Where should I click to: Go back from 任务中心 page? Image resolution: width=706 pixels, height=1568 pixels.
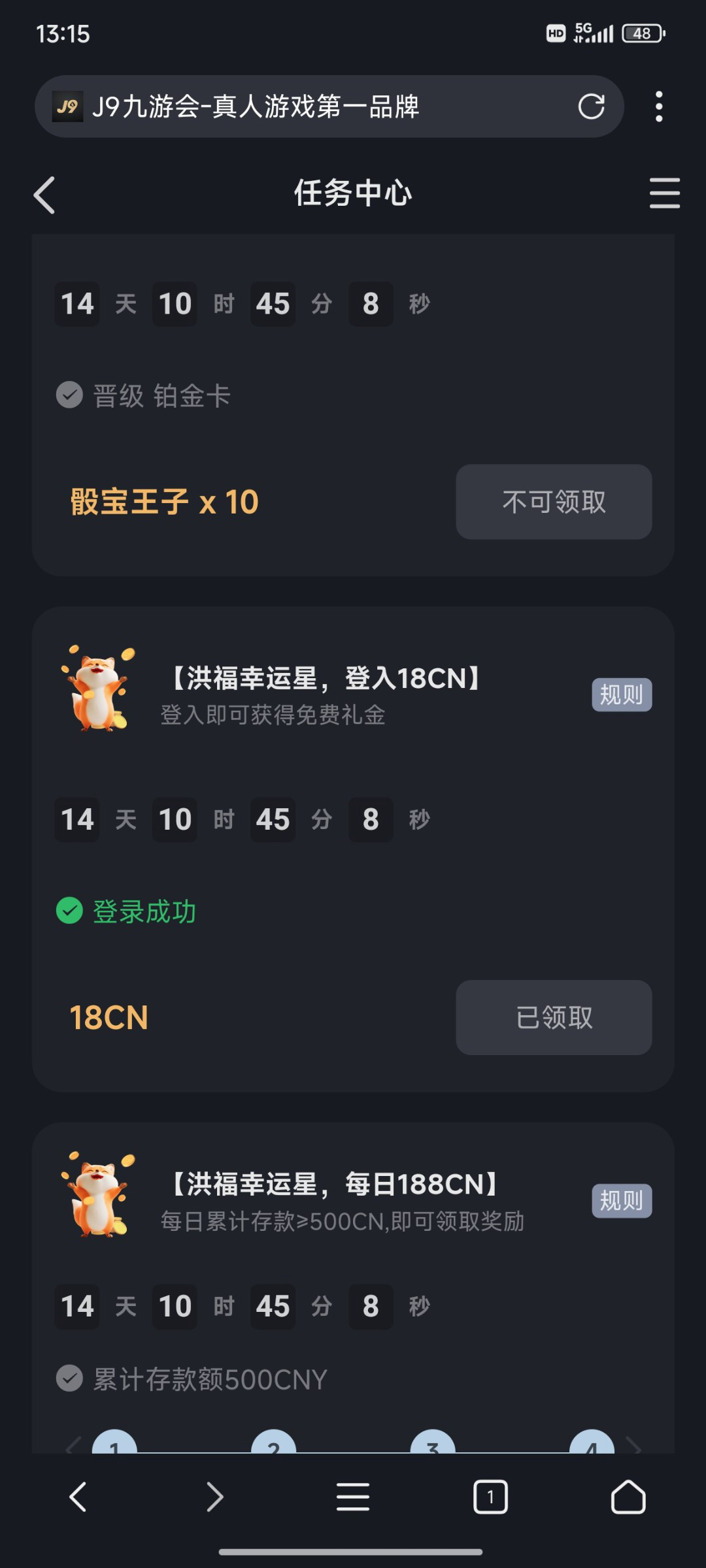click(44, 195)
